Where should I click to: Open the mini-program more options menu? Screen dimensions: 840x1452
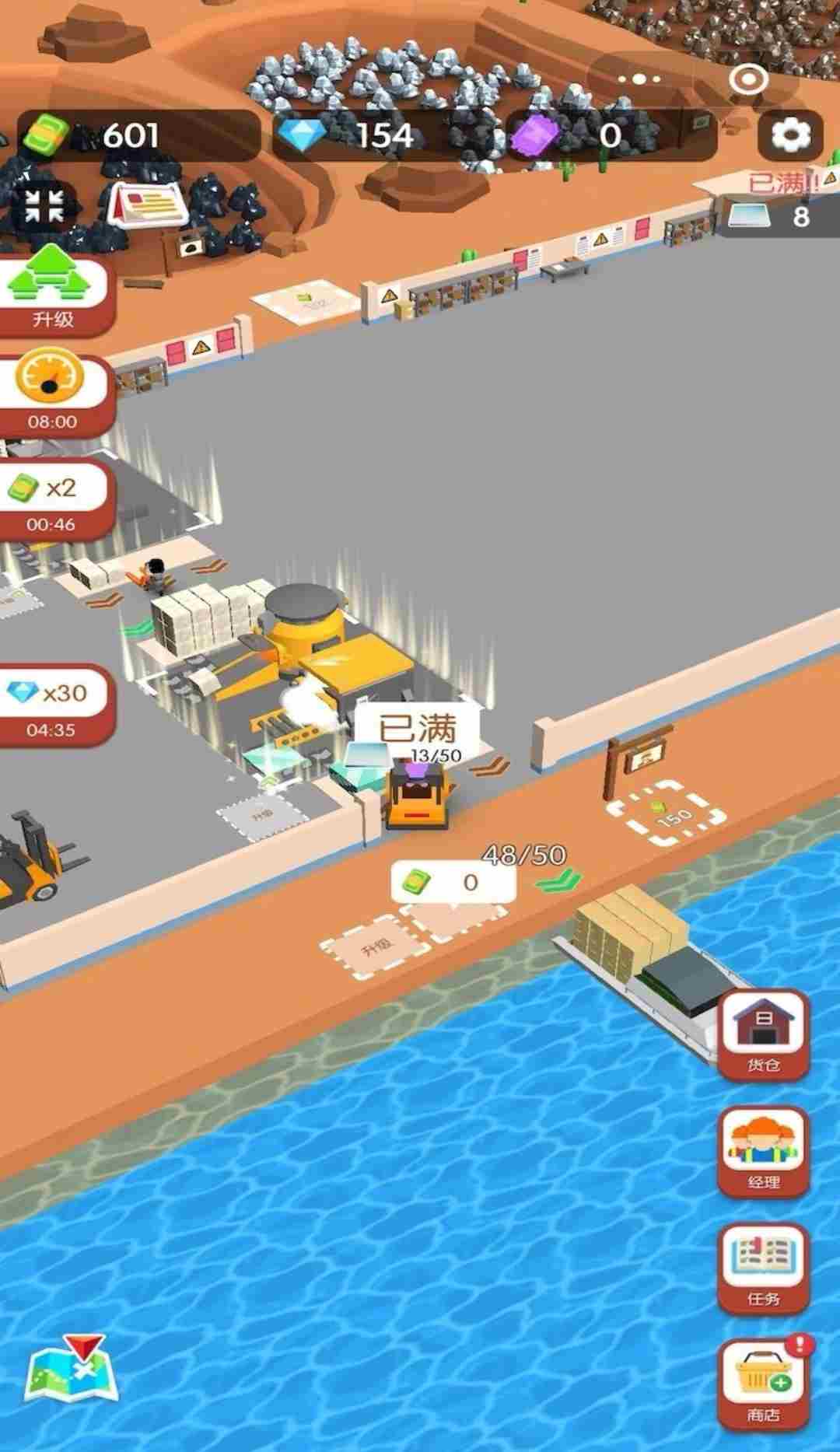point(644,79)
